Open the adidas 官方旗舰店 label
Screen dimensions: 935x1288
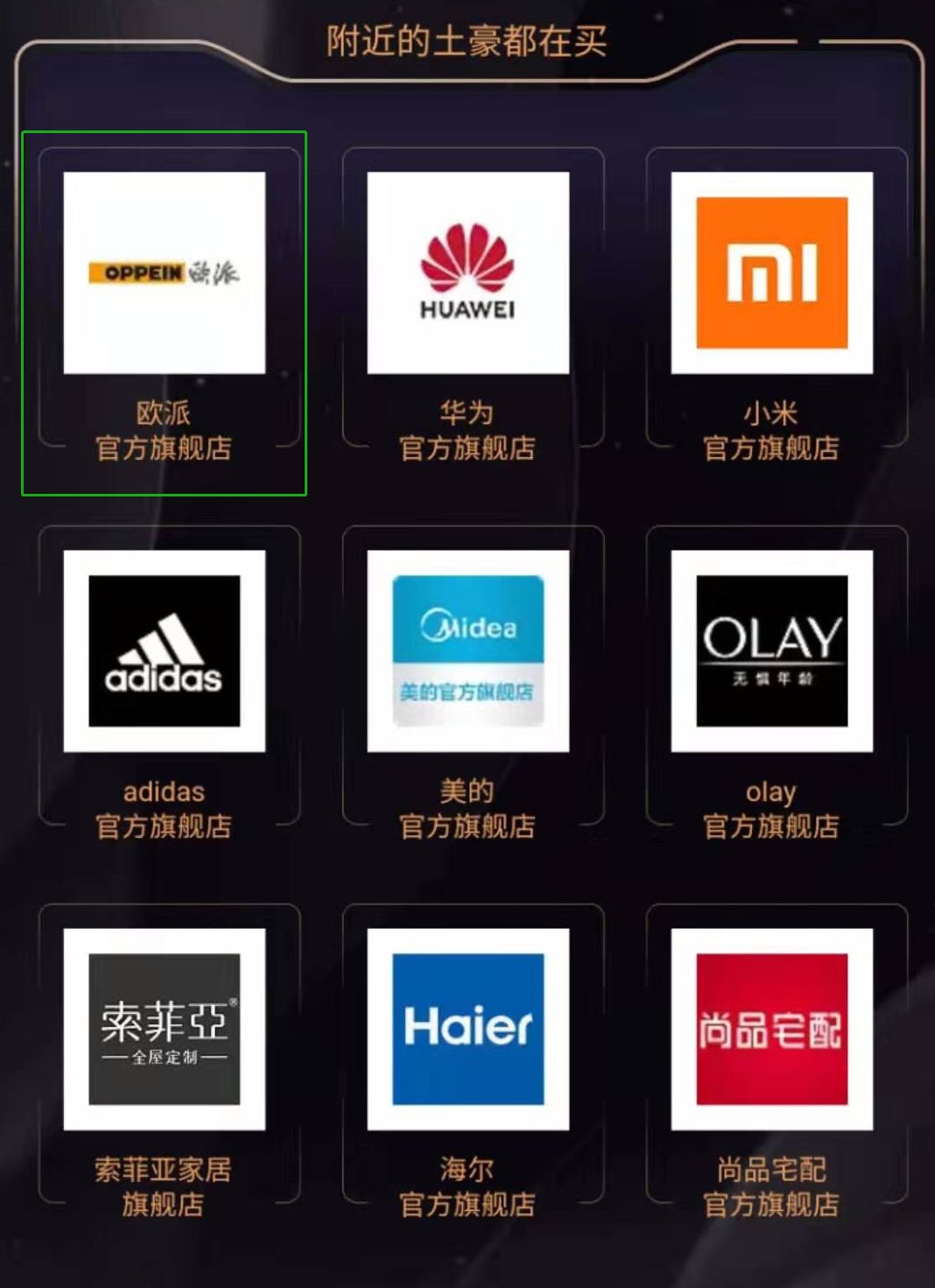164,810
